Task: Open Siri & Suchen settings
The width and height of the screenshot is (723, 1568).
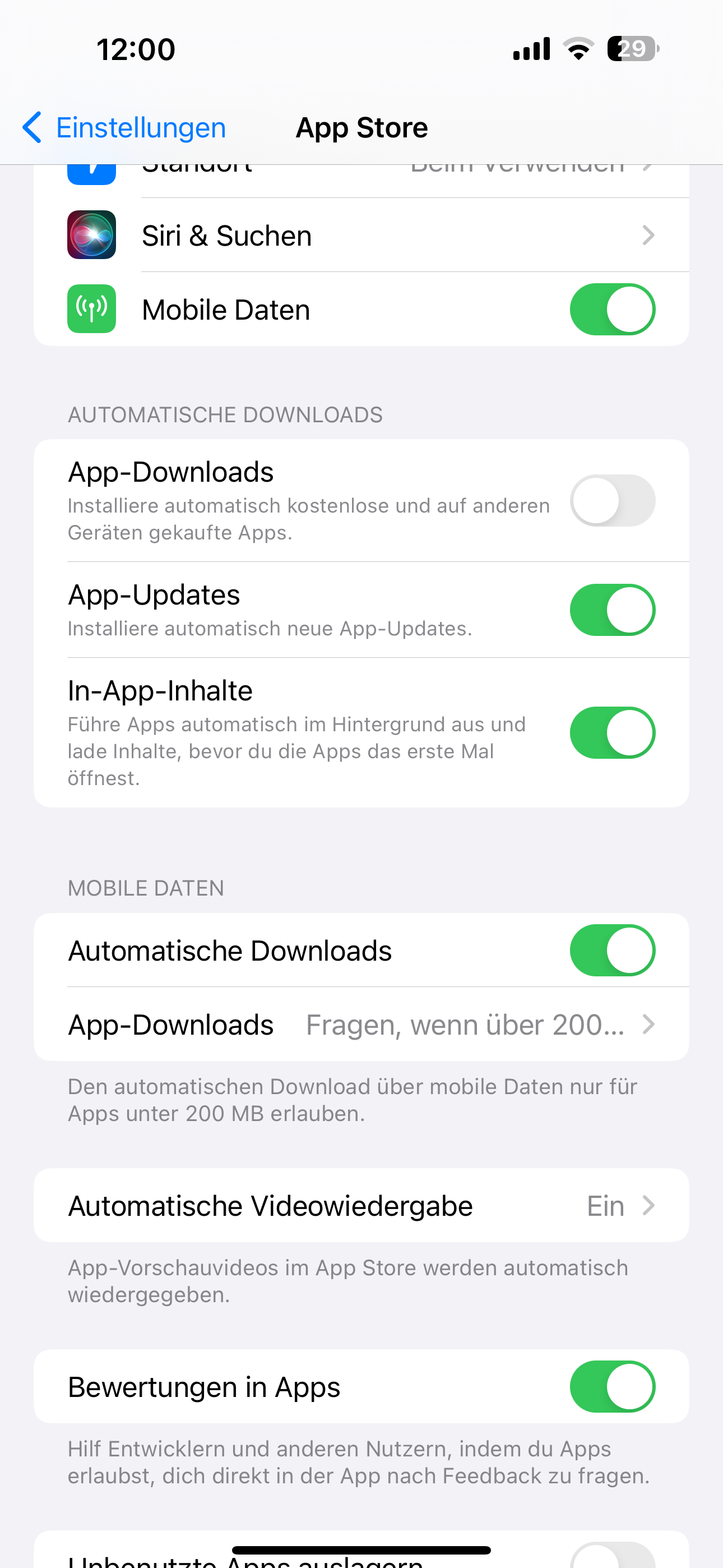Action: 360,236
